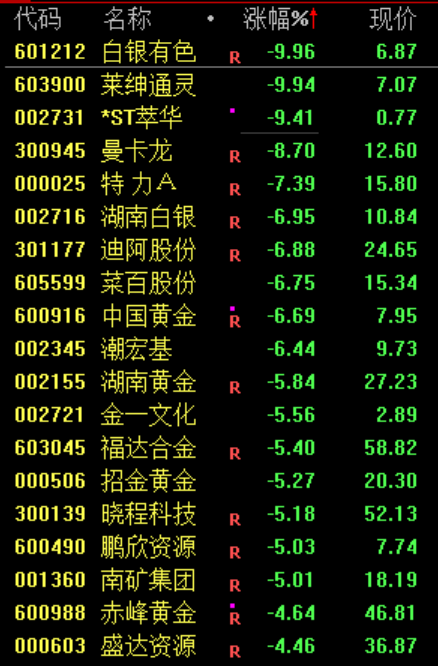The height and width of the screenshot is (666, 438).
Task: View 福达合金 603045
Action: point(219,448)
